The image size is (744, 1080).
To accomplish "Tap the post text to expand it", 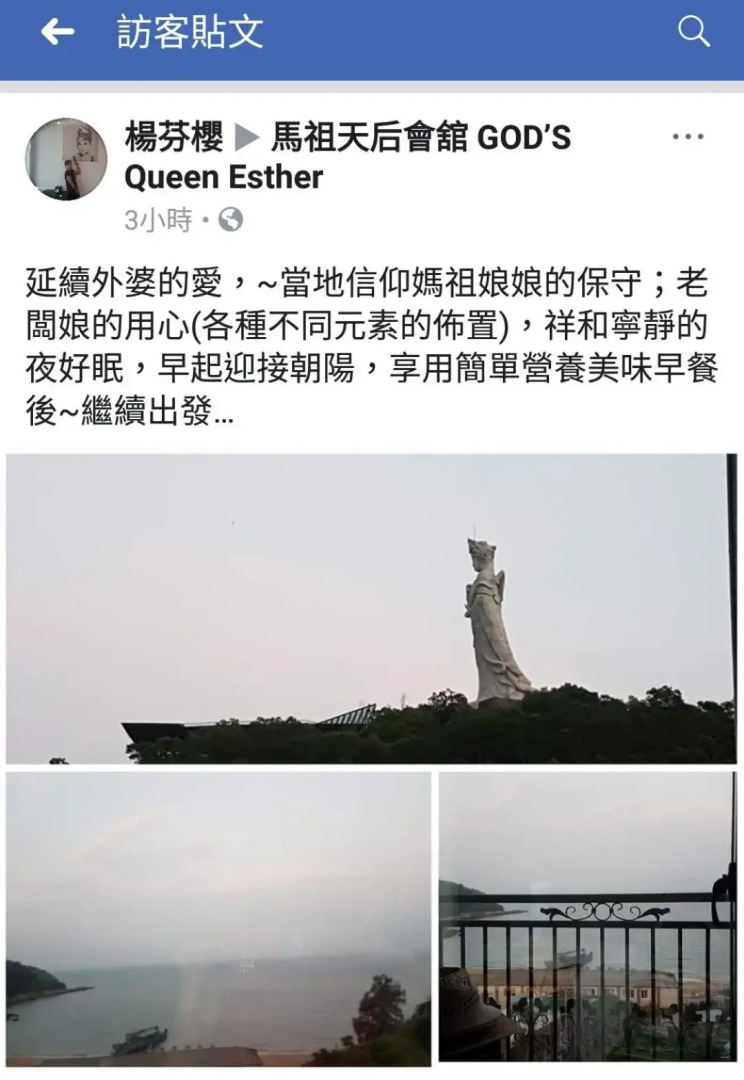I will [370, 340].
